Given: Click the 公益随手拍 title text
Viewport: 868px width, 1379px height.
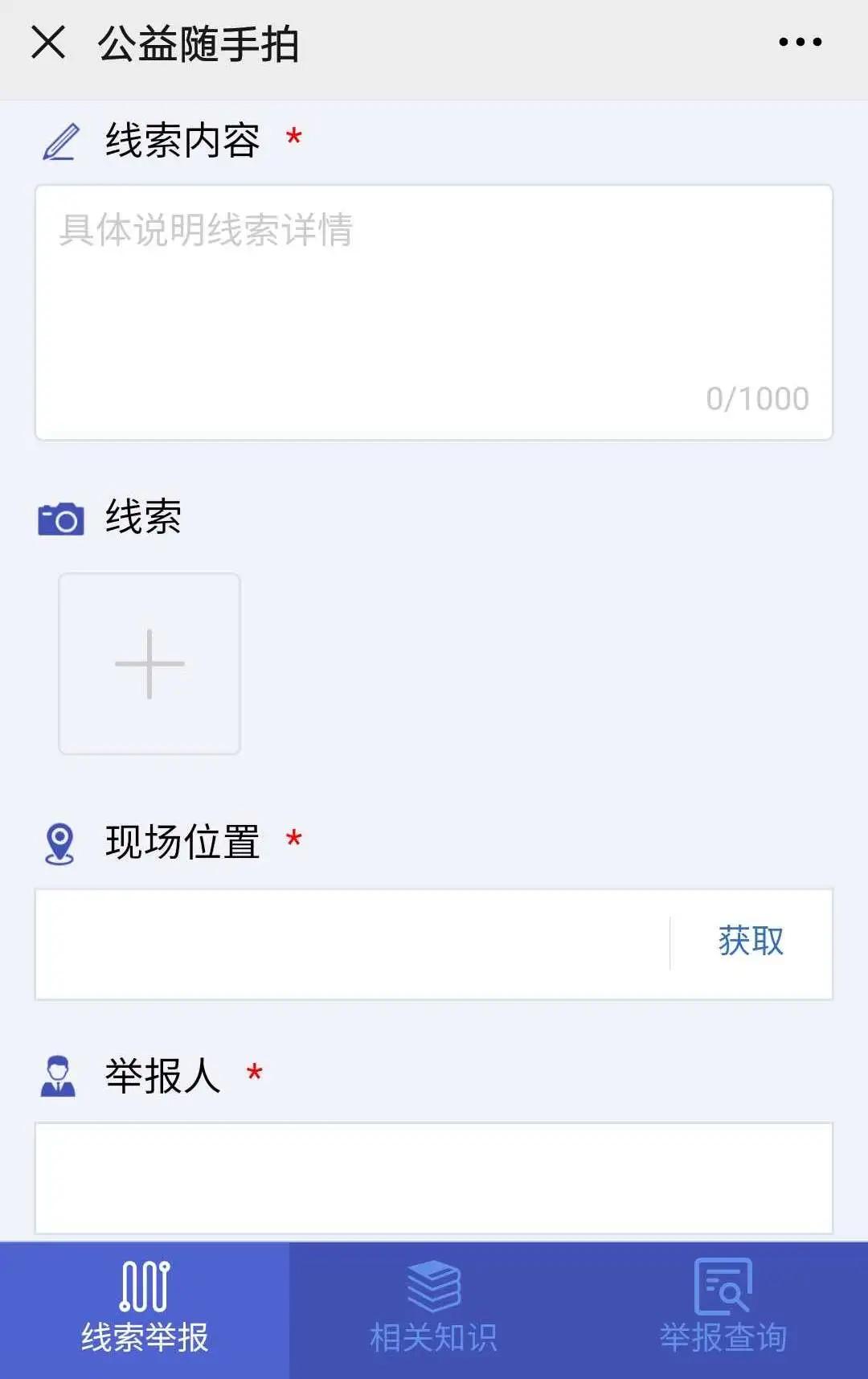Looking at the screenshot, I should coord(197,44).
